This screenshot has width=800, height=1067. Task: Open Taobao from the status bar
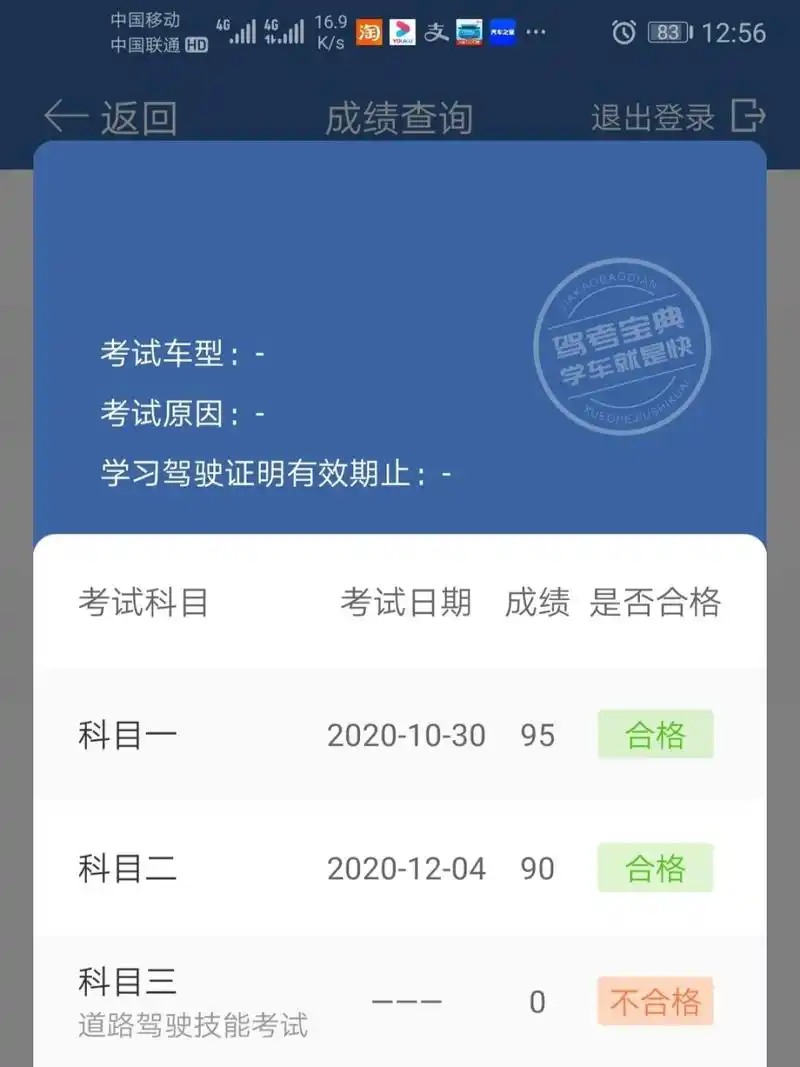tap(368, 32)
